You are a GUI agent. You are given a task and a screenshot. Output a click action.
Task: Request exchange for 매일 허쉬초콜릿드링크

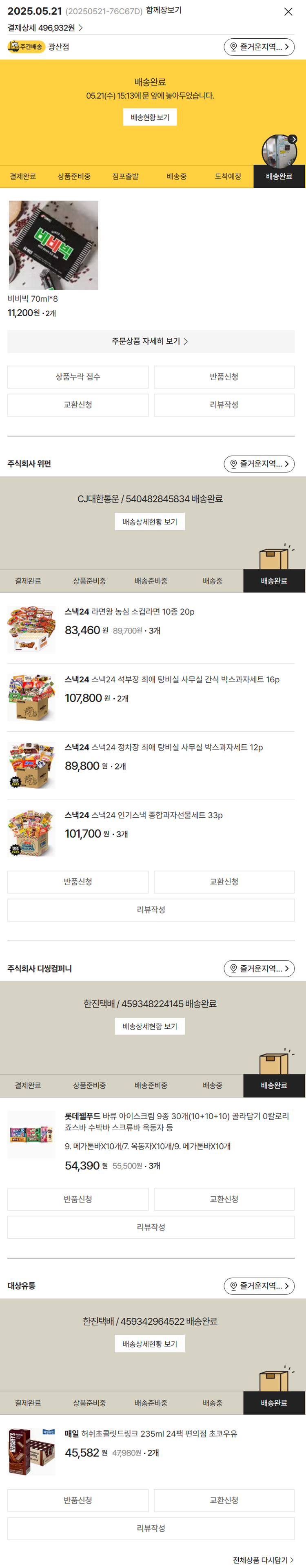(x=224, y=1500)
